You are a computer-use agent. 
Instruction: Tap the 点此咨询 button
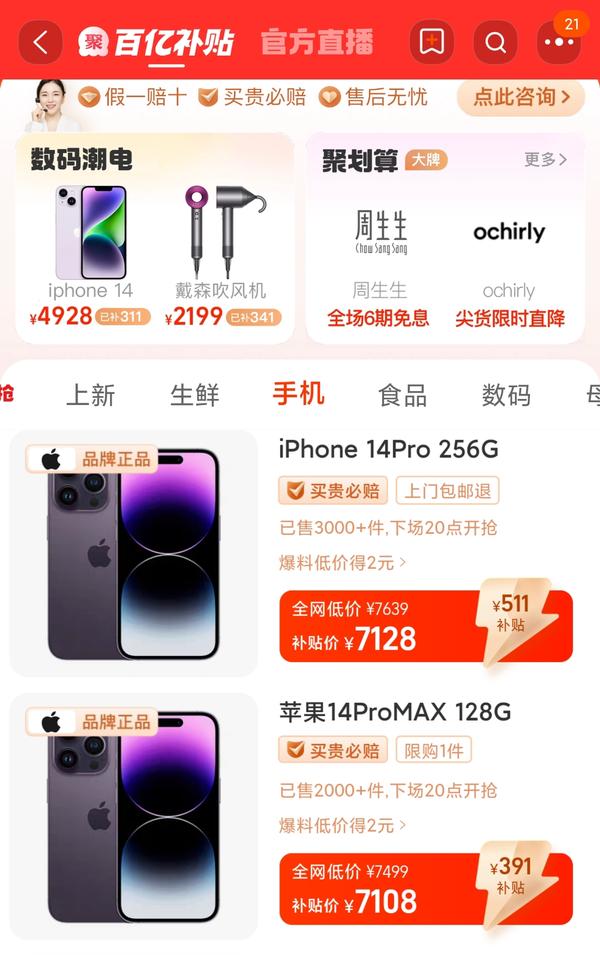coord(520,97)
